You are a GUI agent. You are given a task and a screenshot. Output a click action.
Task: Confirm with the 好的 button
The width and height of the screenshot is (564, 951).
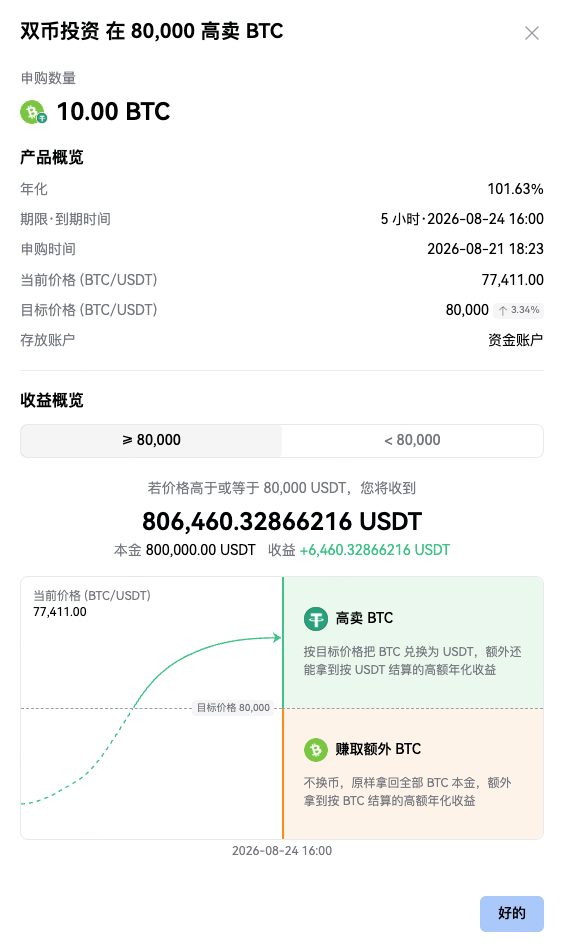click(511, 913)
